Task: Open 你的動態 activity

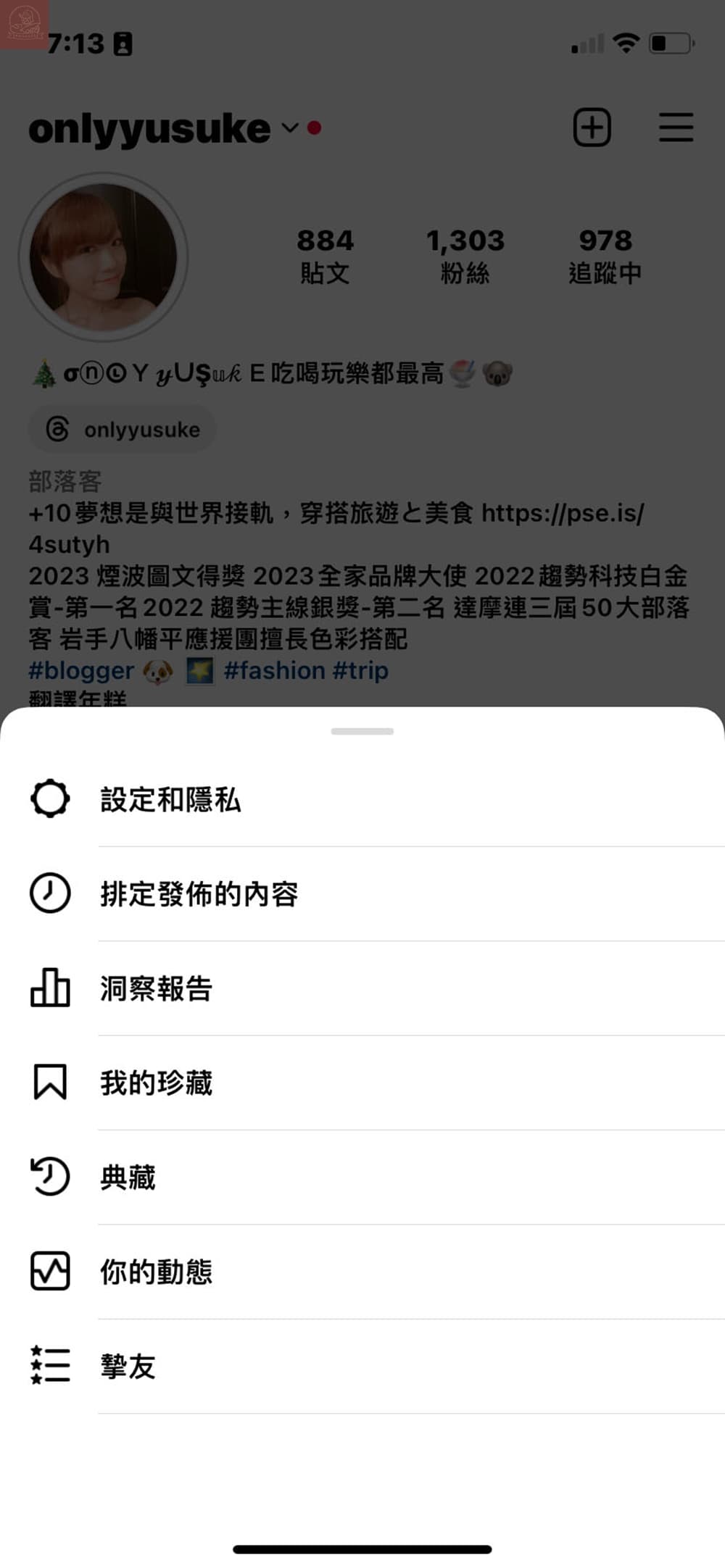Action: tap(156, 1272)
